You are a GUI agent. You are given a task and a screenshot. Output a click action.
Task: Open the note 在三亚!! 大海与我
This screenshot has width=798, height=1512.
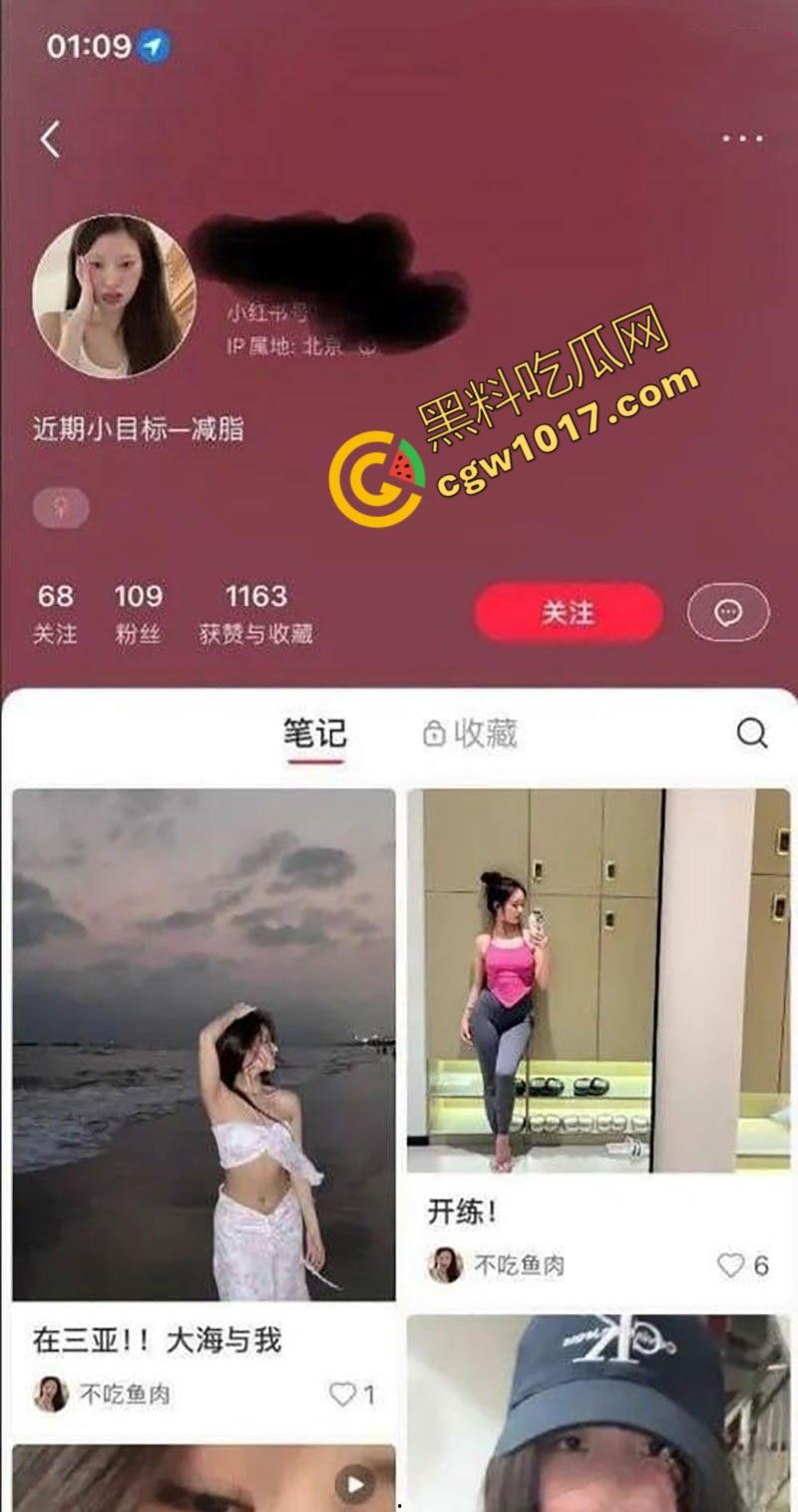point(203,1043)
